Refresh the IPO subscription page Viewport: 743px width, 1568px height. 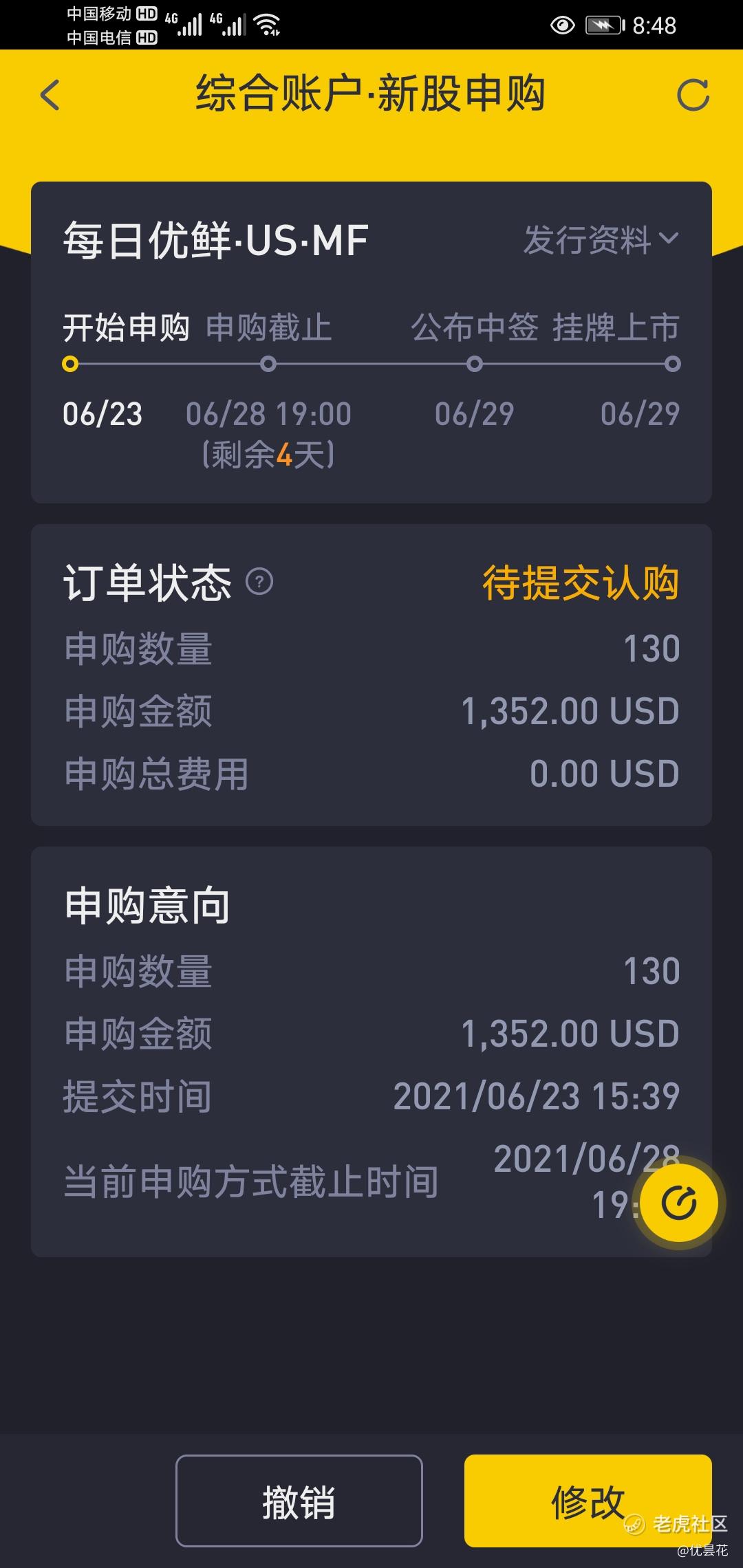693,95
